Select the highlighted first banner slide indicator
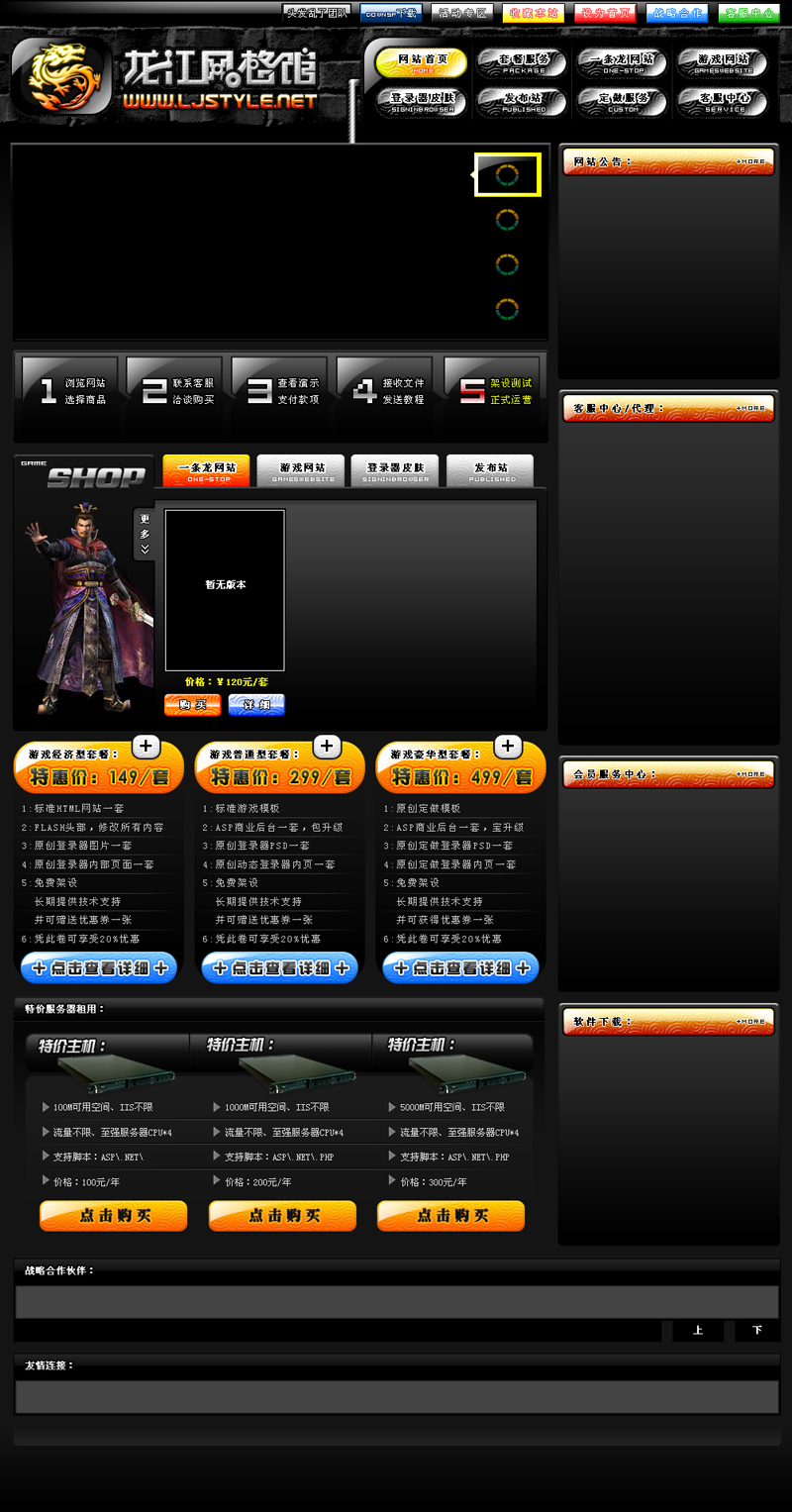Viewport: 792px width, 1512px height. (x=507, y=175)
